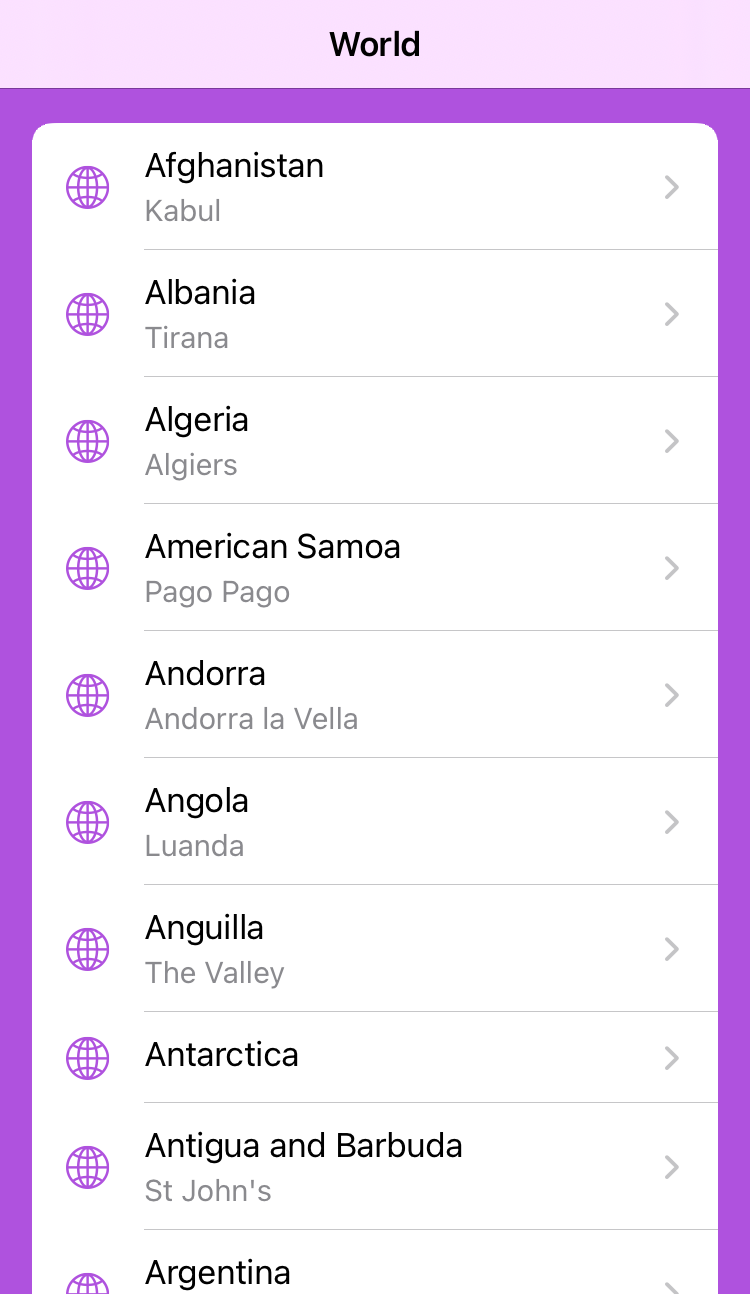The height and width of the screenshot is (1294, 750).
Task: Select Anguilla from the list
Action: tap(374, 949)
